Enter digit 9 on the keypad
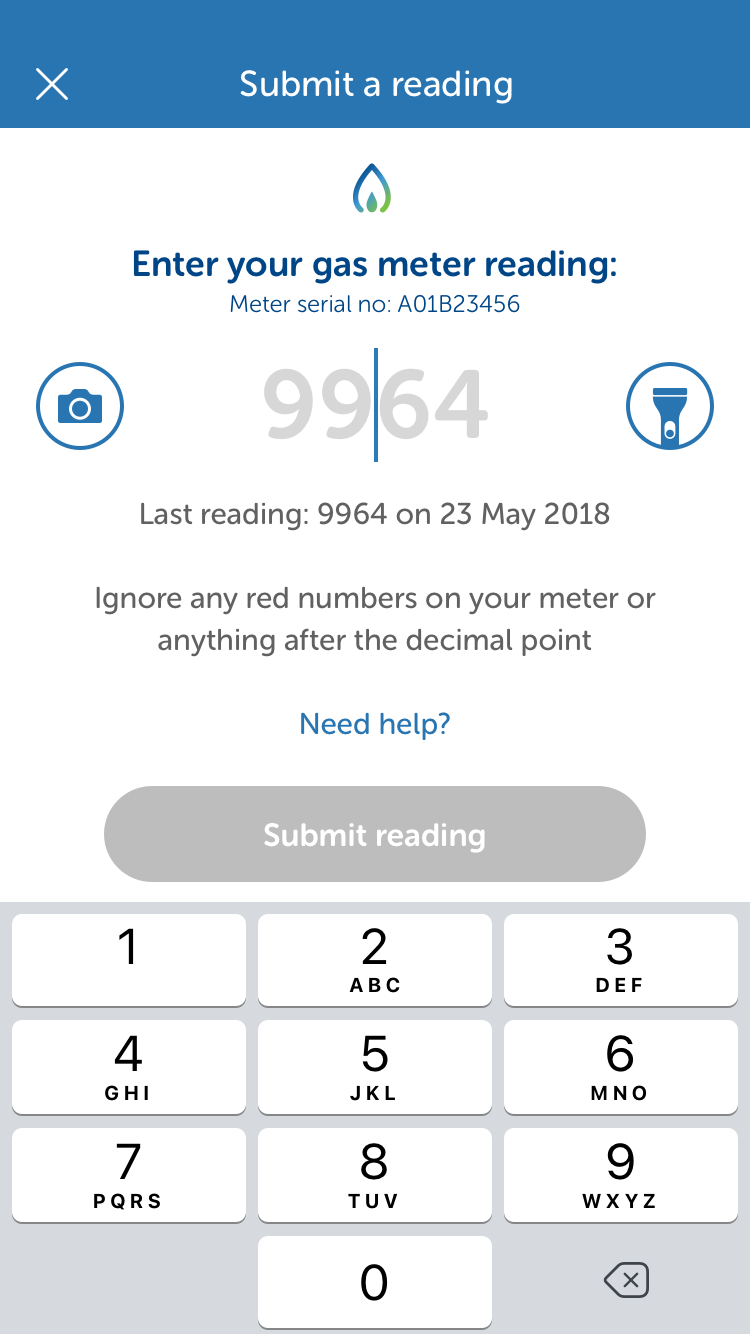 (x=620, y=1175)
